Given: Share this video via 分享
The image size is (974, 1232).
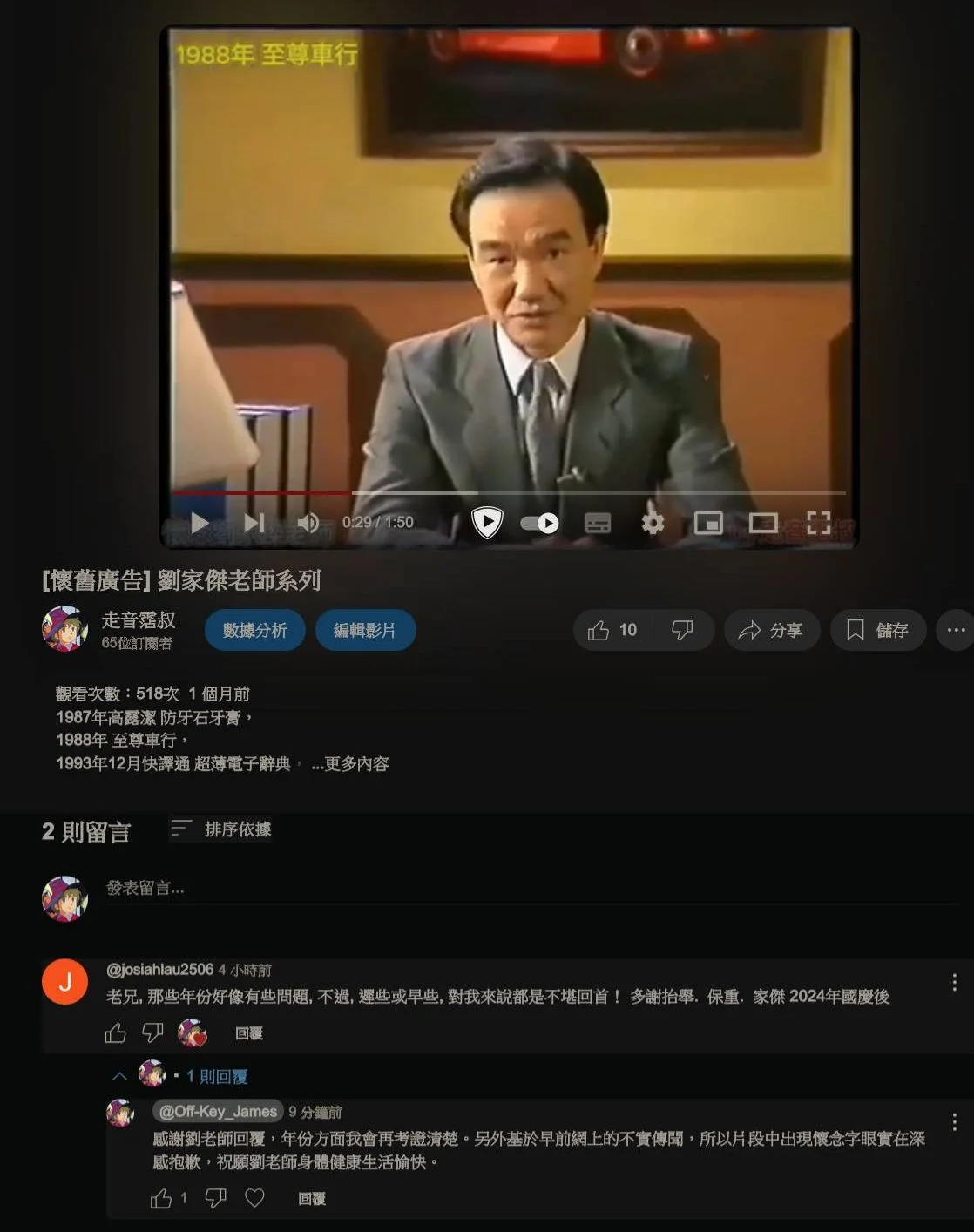Looking at the screenshot, I should point(771,630).
